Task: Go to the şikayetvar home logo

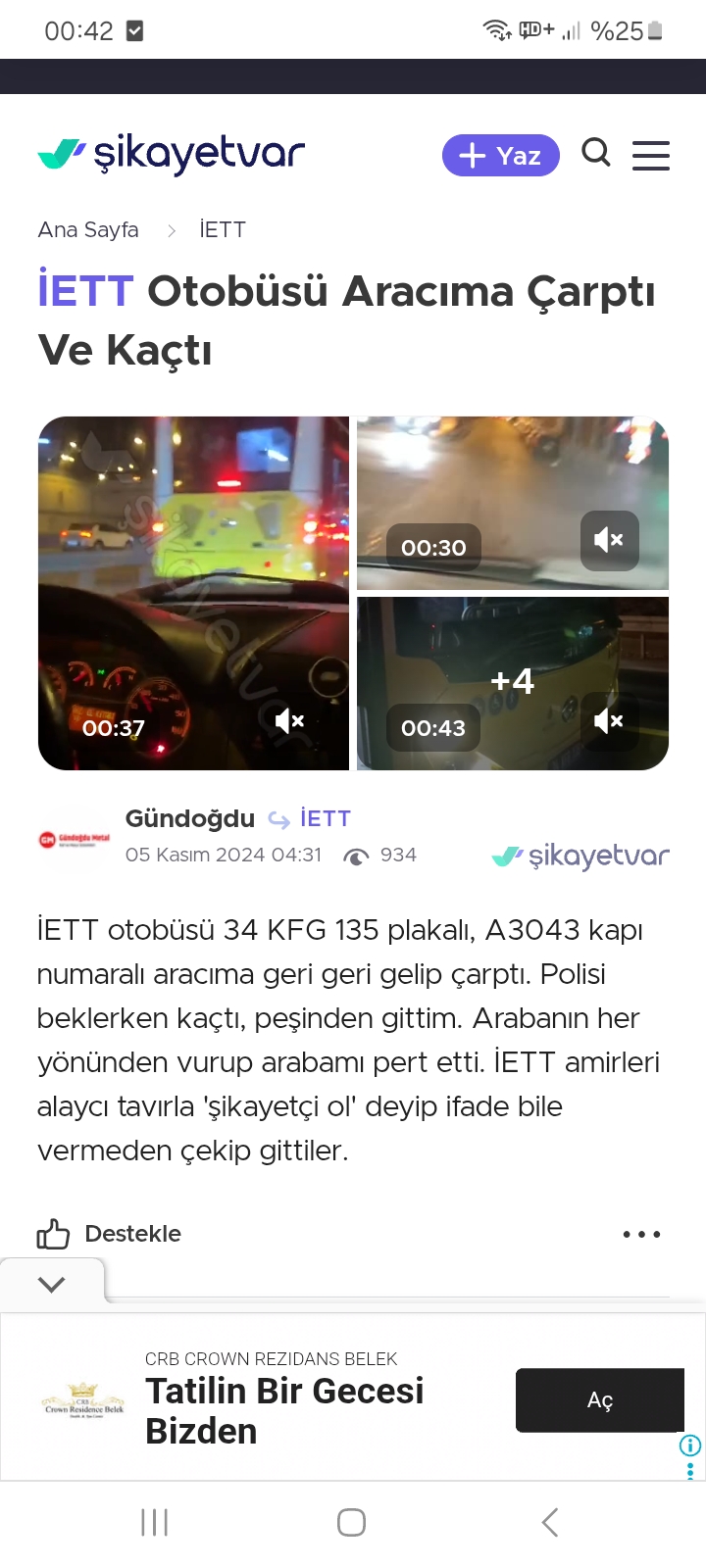Action: click(x=172, y=154)
